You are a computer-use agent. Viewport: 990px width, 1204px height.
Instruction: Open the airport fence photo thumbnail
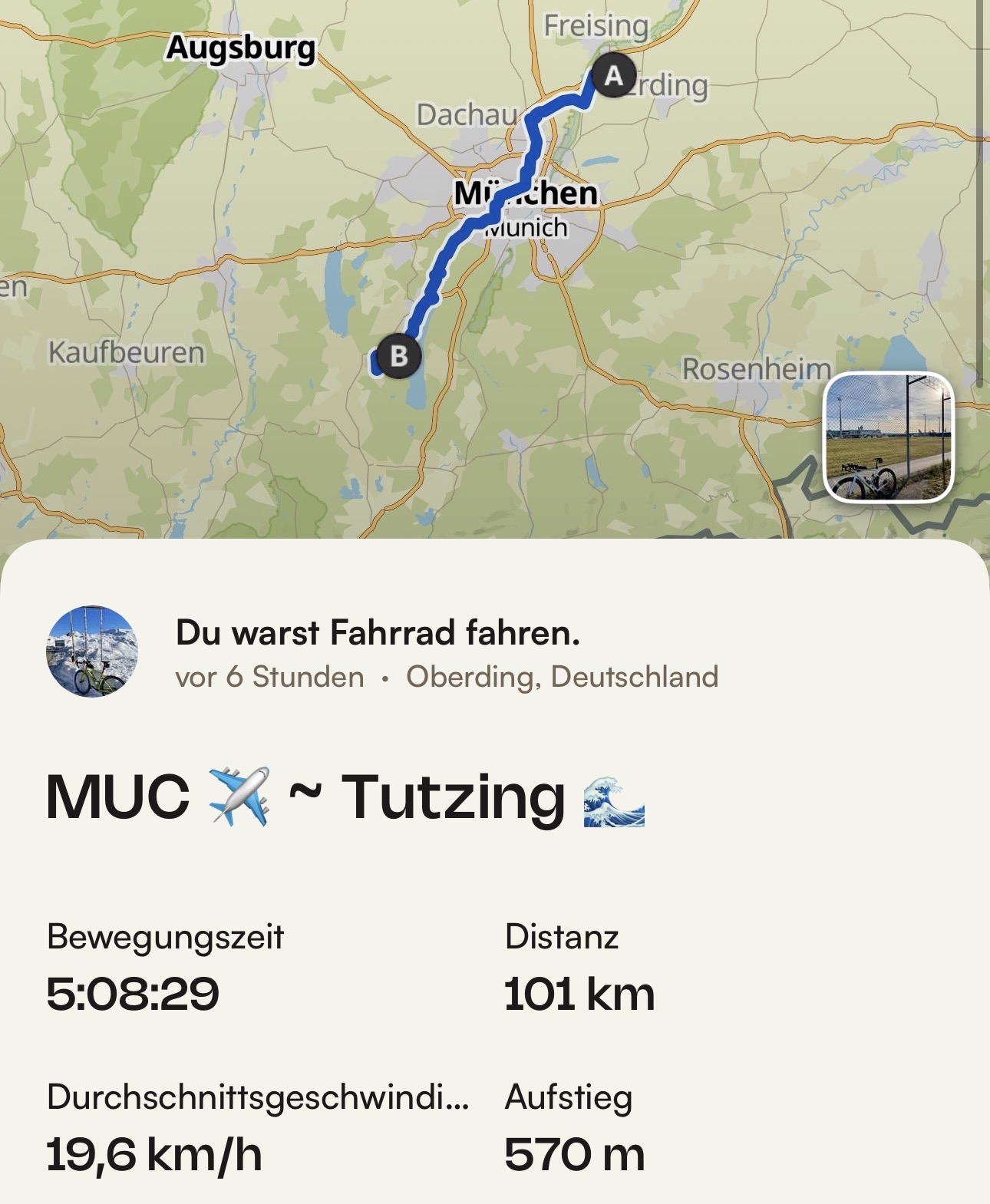(888, 437)
